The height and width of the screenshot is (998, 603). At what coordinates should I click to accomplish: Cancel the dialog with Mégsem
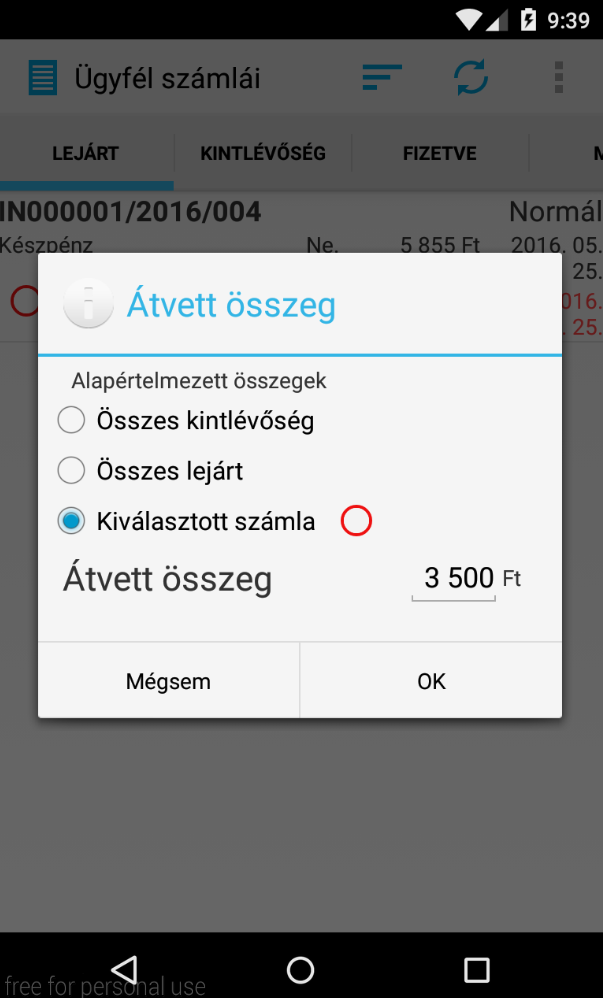coord(168,681)
